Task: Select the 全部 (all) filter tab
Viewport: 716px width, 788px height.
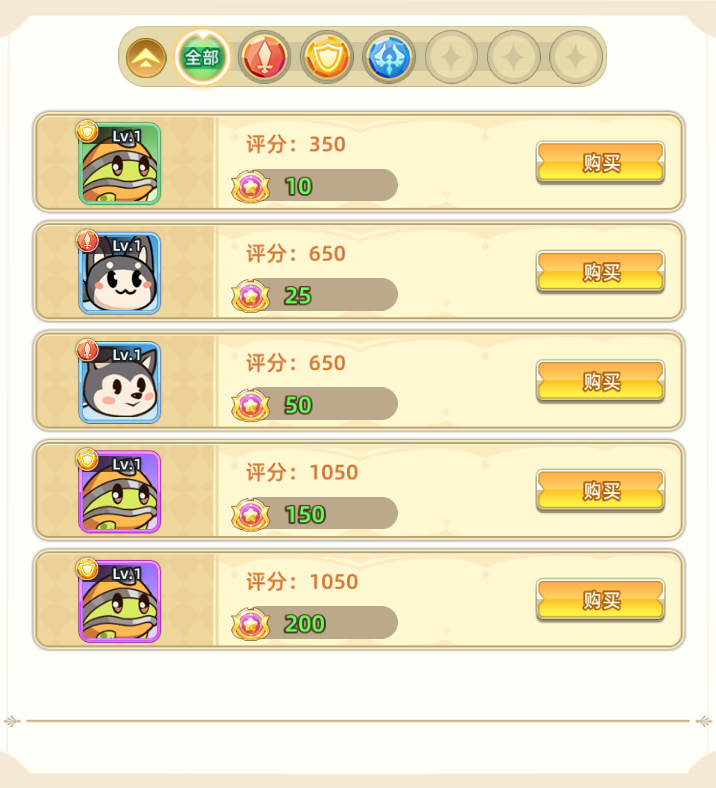Action: 202,57
